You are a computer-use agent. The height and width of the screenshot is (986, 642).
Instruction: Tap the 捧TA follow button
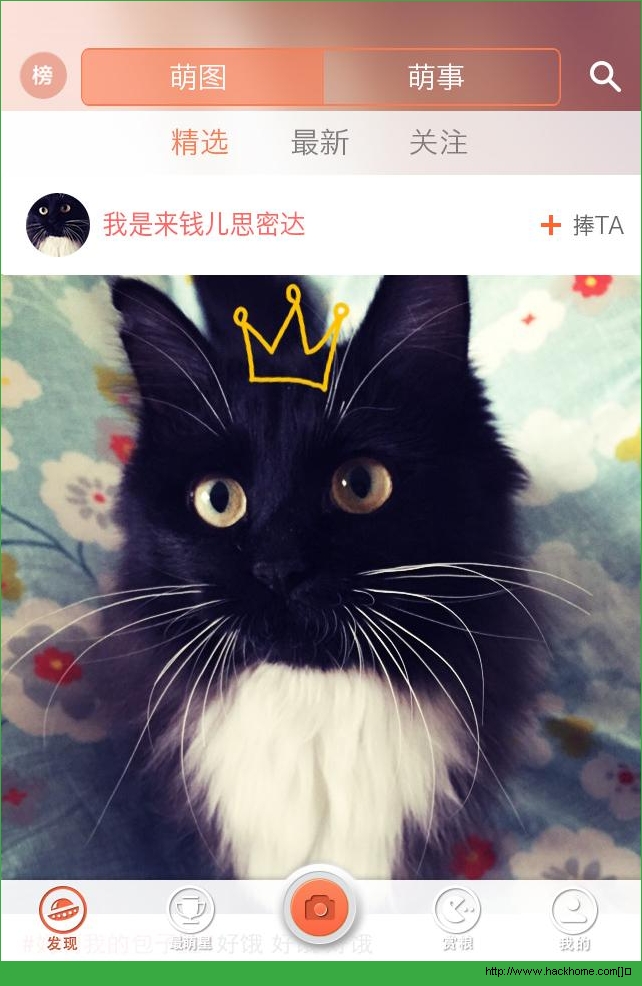point(582,226)
